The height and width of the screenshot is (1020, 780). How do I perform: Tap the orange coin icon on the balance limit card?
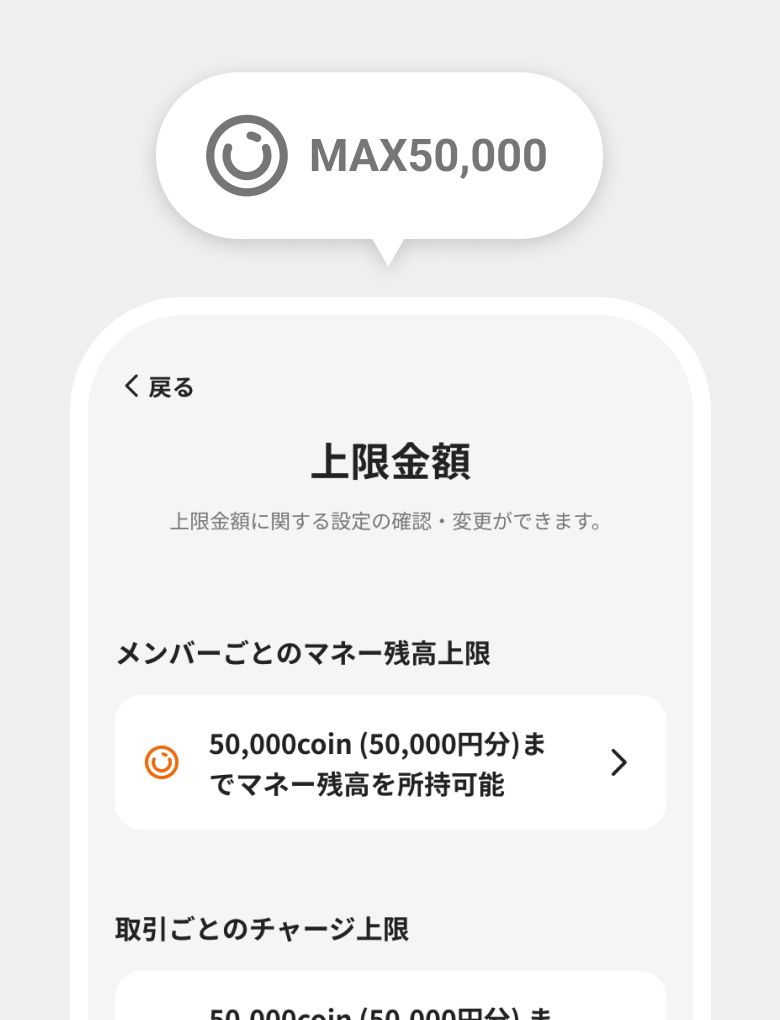point(160,762)
